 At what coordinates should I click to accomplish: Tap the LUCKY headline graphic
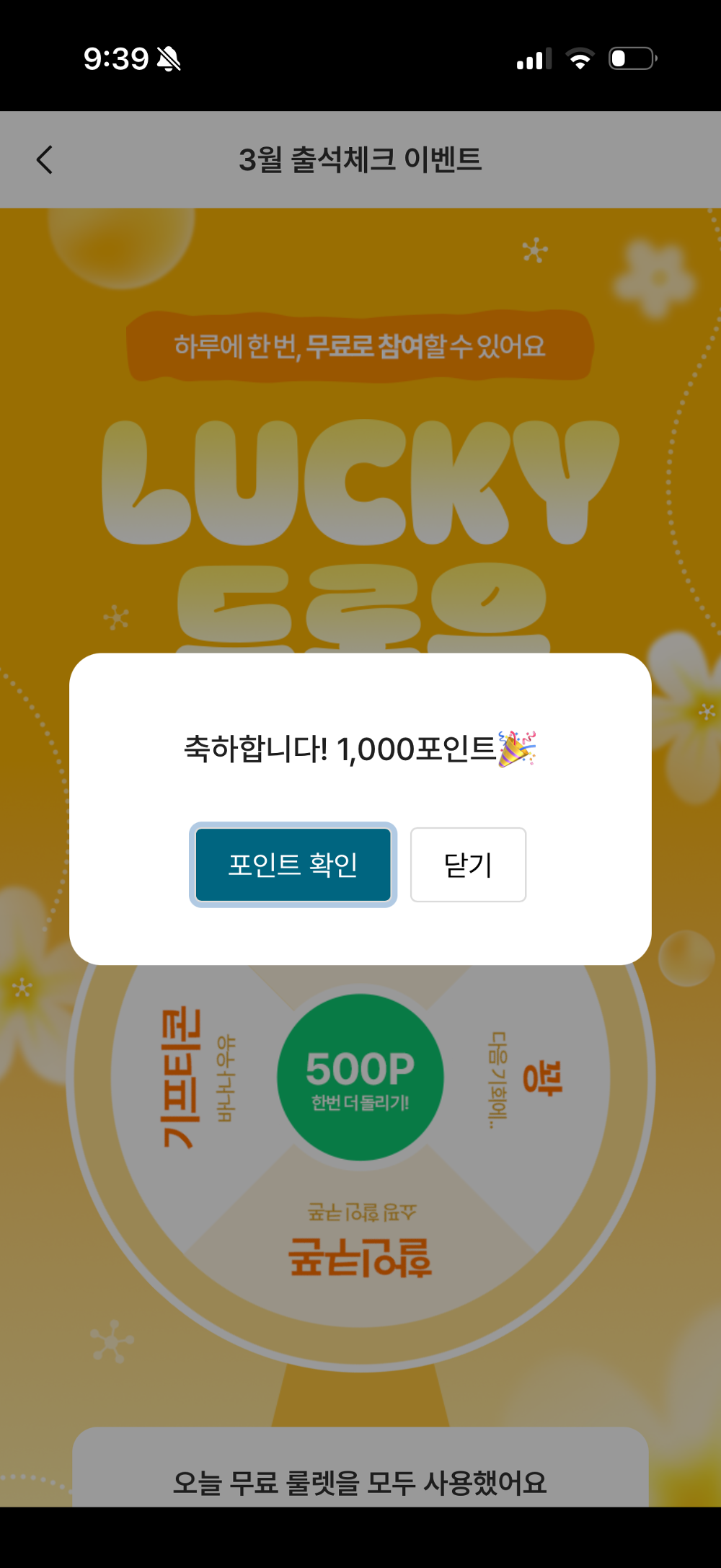(x=360, y=483)
